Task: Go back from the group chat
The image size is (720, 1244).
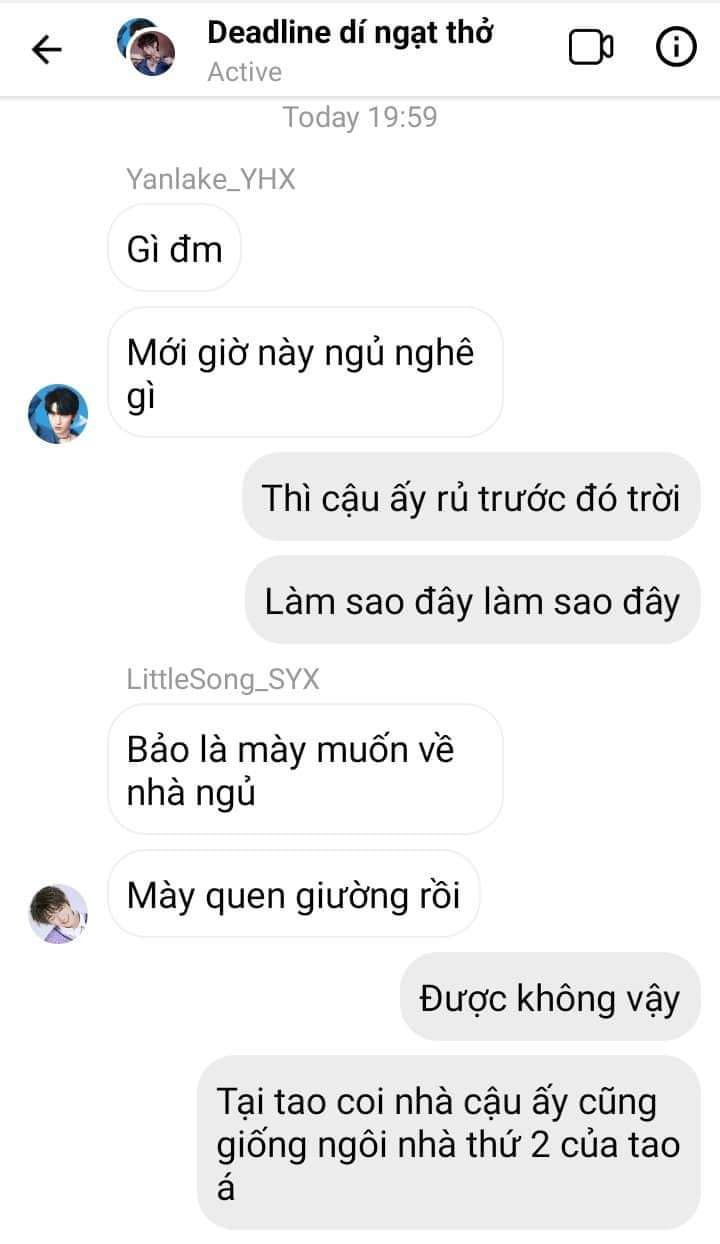Action: coord(46,49)
